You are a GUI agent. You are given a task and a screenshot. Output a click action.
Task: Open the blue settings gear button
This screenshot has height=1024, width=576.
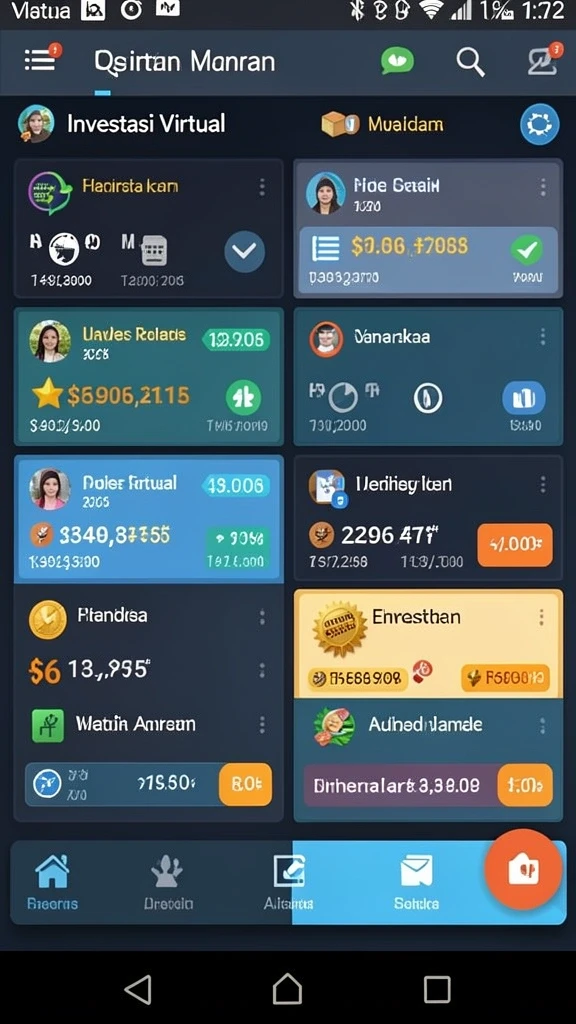click(539, 123)
